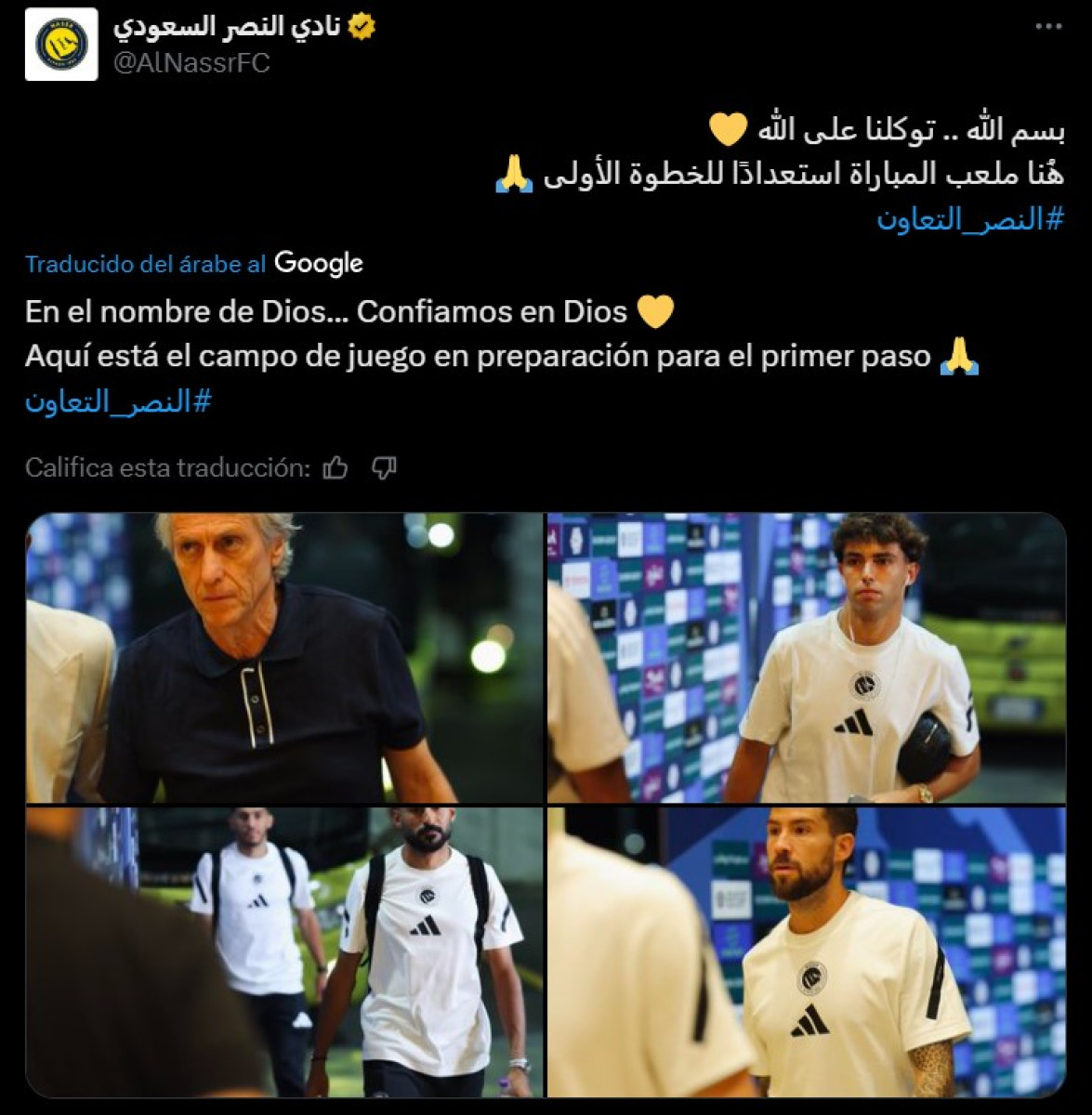This screenshot has width=1092, height=1115.
Task: Open the hashtag under the Spanish translation
Action: pos(118,402)
